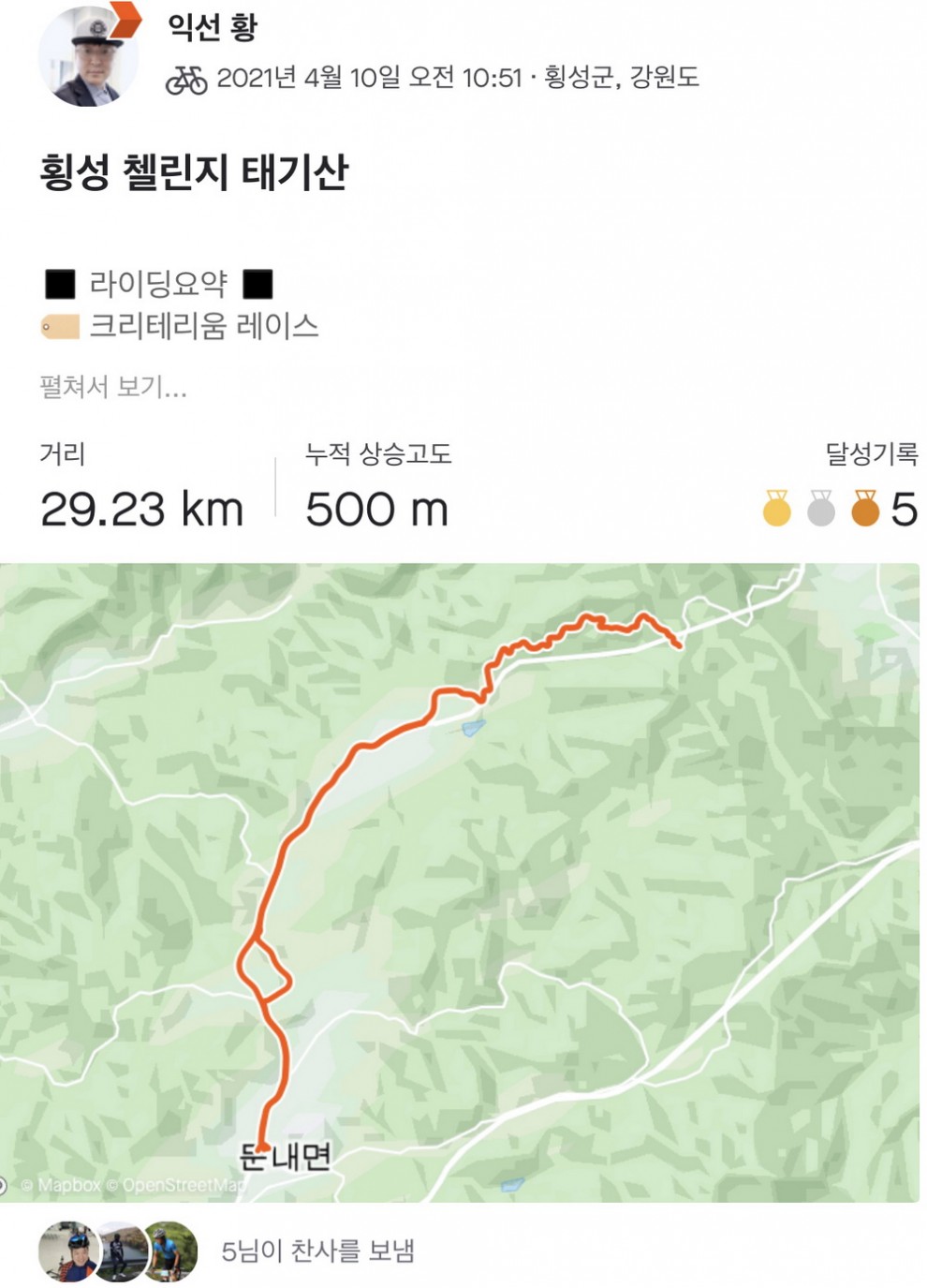Open 익선 황's profile from the name

212,26
